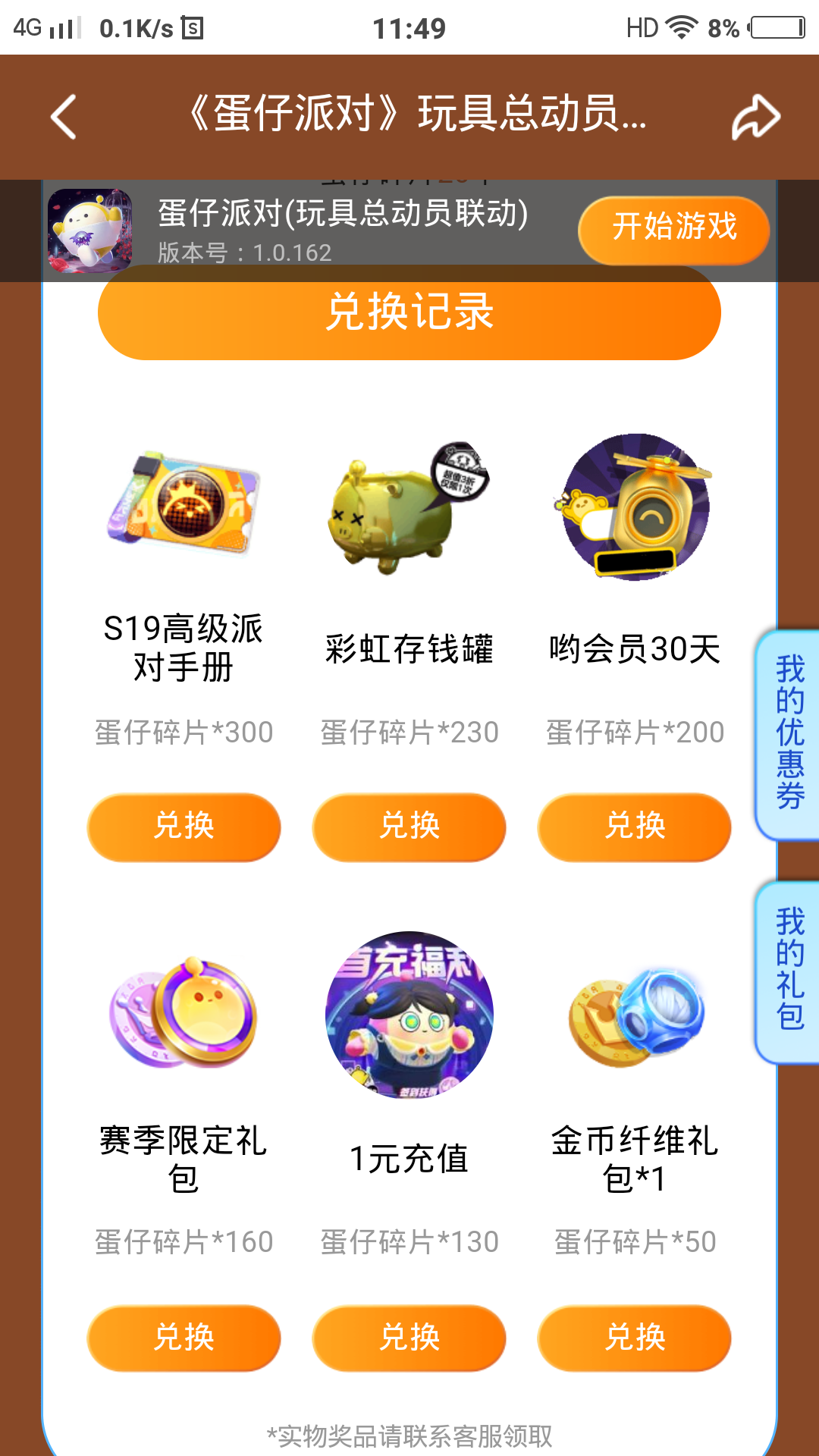
Task: Go back using the top-left arrow
Action: pyautogui.click(x=64, y=117)
